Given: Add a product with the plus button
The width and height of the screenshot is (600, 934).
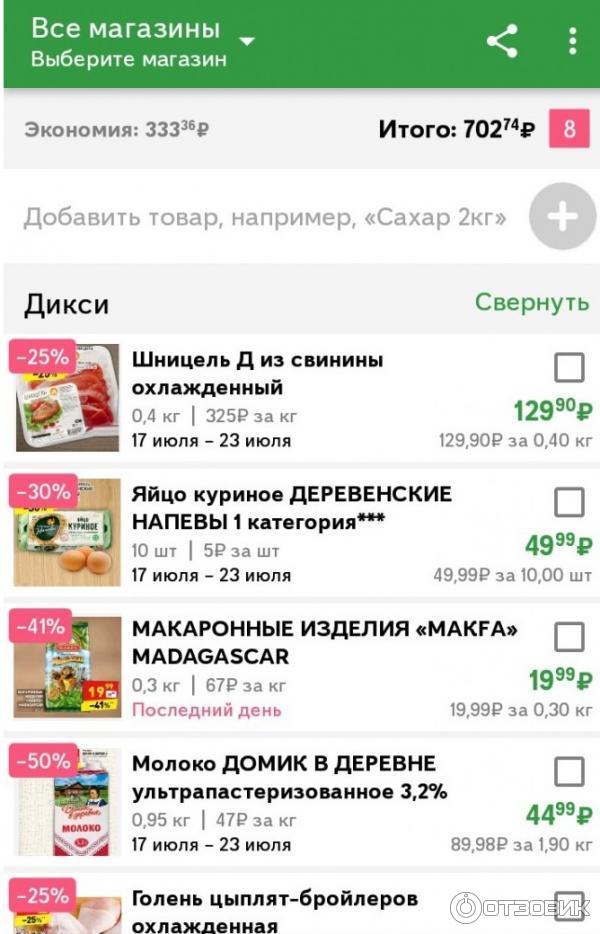Looking at the screenshot, I should tap(562, 217).
